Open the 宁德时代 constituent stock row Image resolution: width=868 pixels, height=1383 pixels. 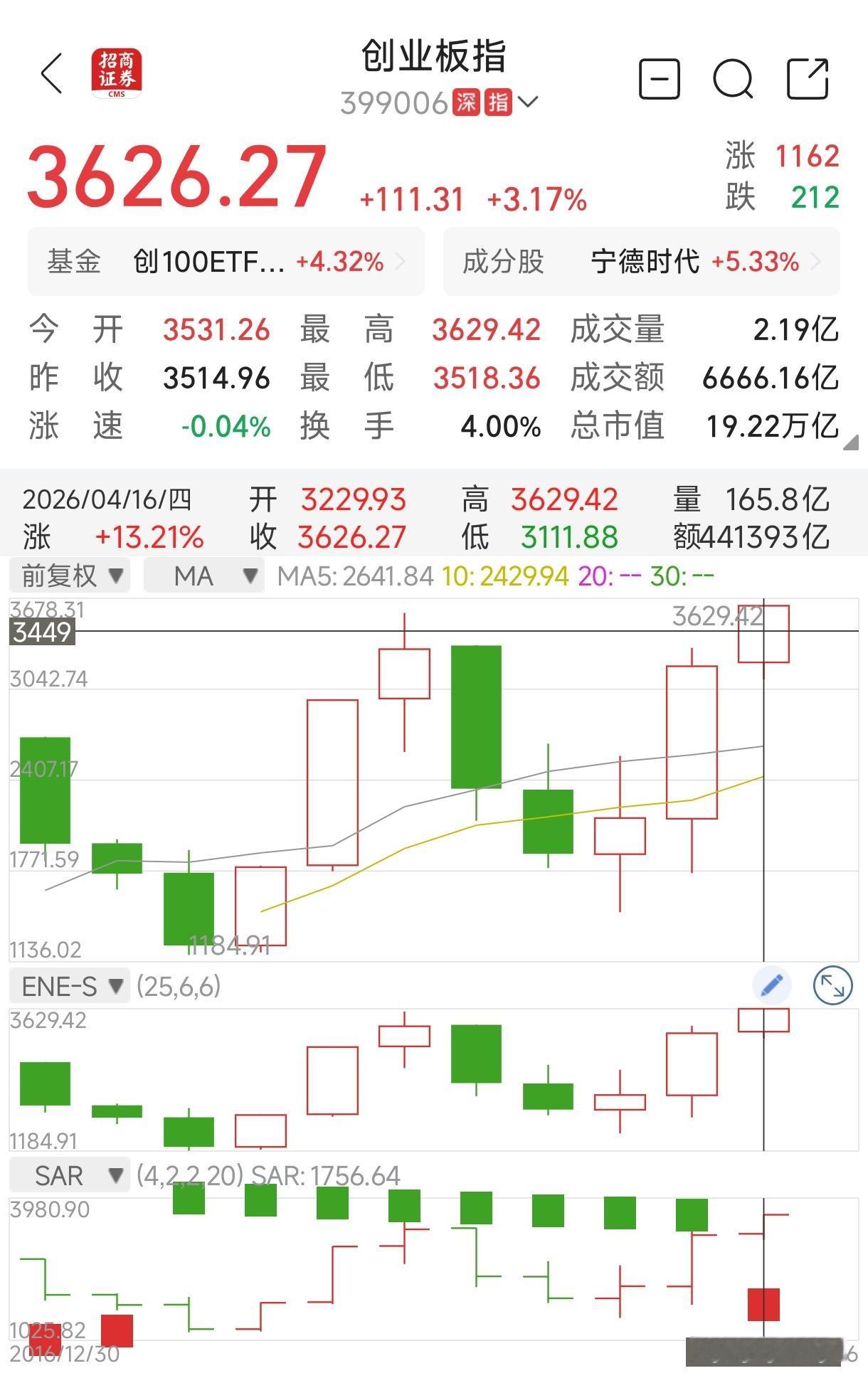pos(641,262)
